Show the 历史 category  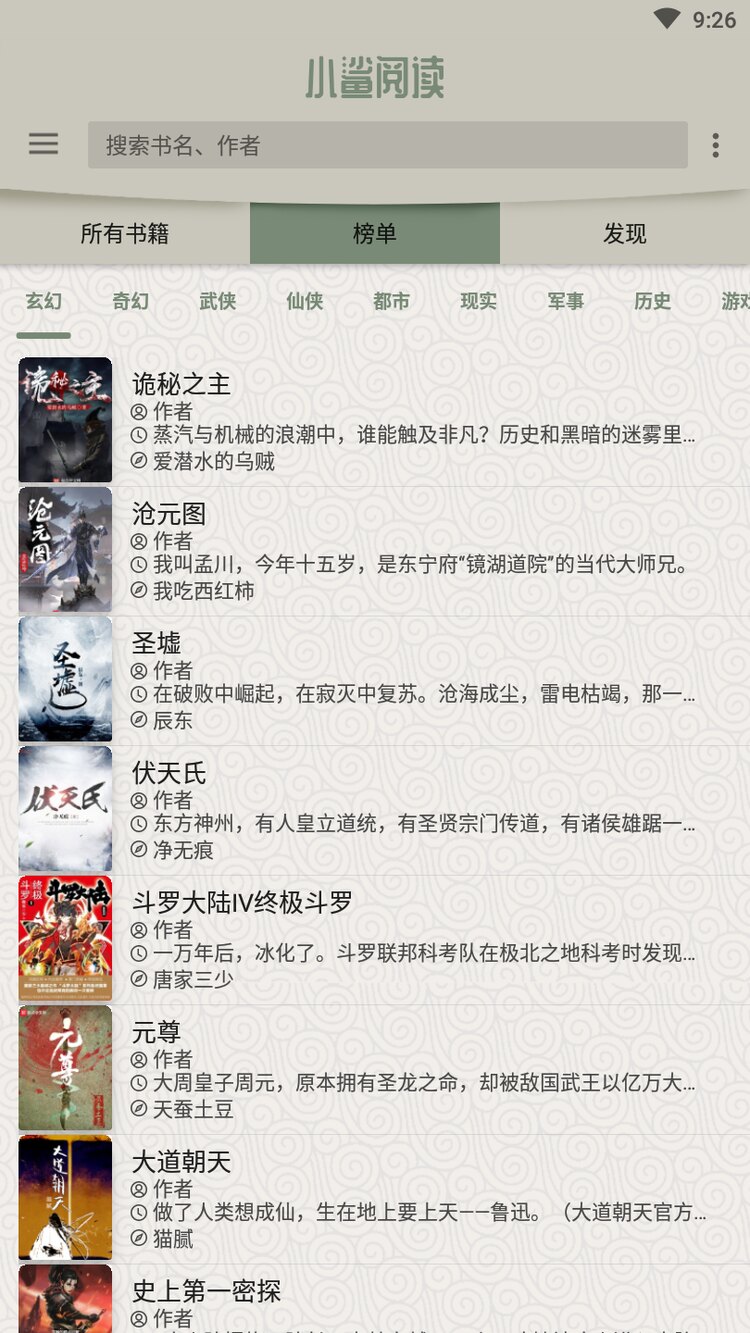tap(652, 301)
